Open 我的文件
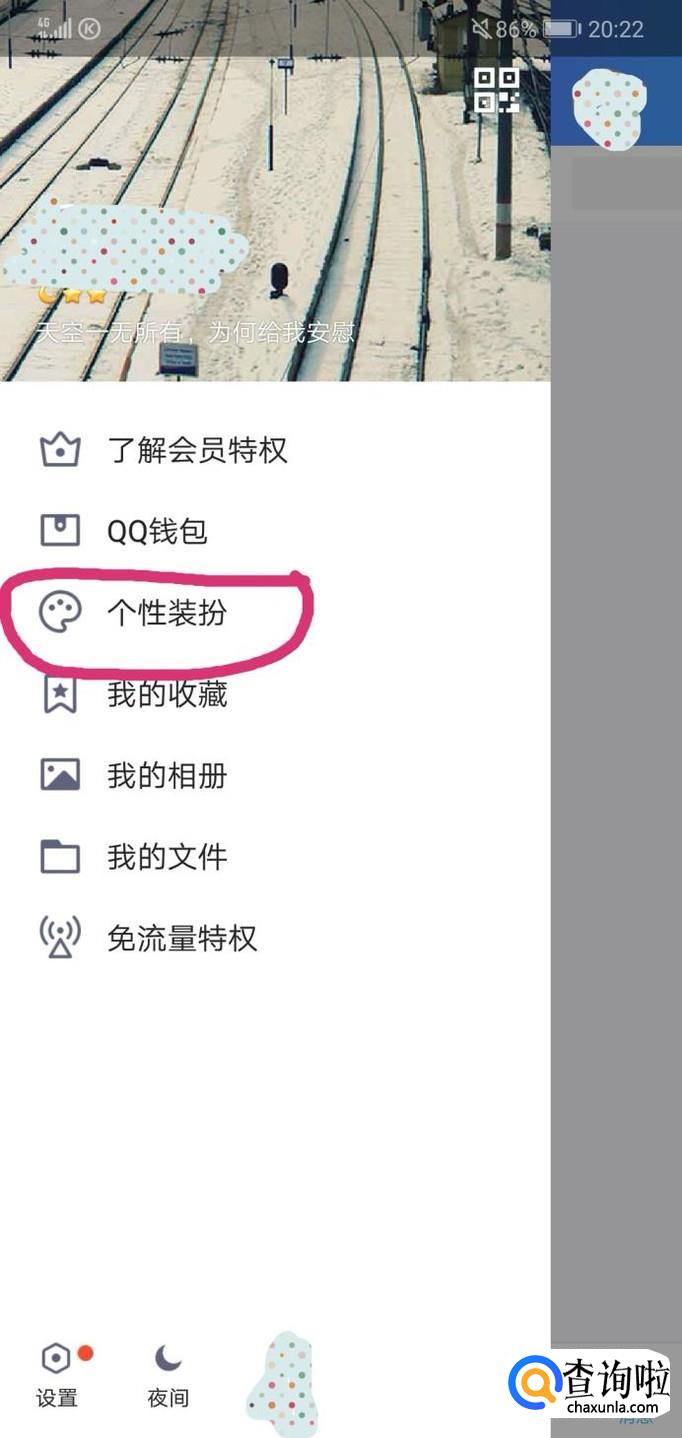The height and width of the screenshot is (1438, 682). [275, 857]
